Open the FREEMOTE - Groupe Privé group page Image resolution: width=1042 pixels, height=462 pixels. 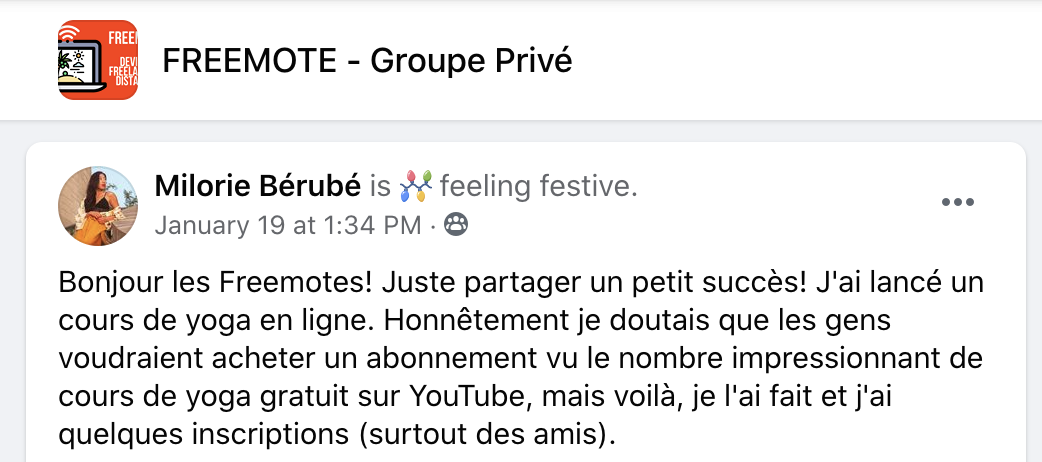367,60
